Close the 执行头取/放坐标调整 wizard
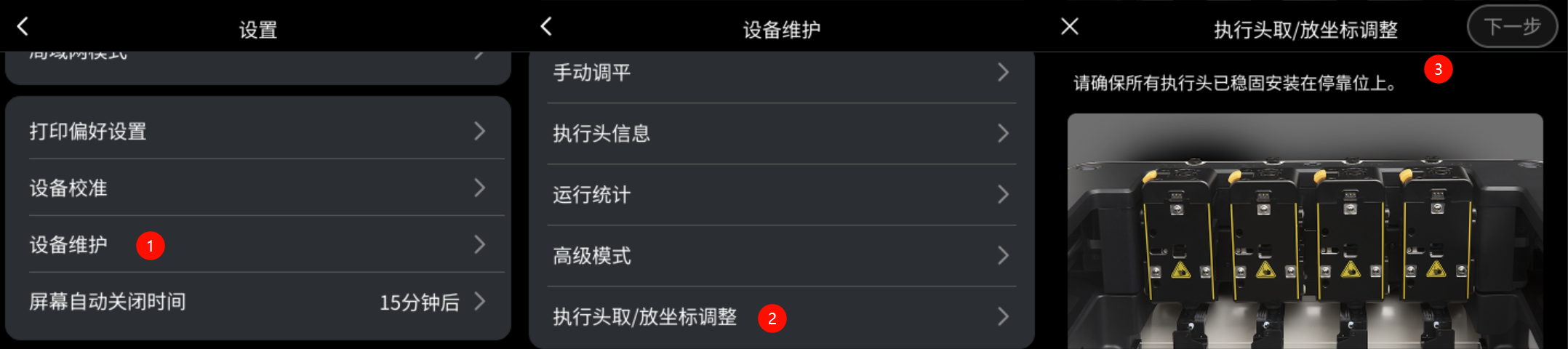The image size is (1568, 349). click(x=1069, y=27)
